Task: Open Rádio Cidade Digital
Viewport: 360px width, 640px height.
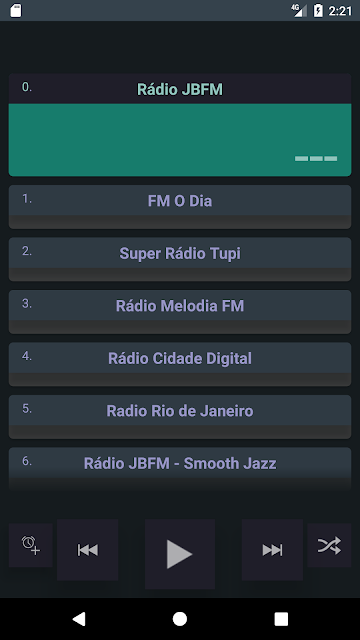Action: [180, 364]
